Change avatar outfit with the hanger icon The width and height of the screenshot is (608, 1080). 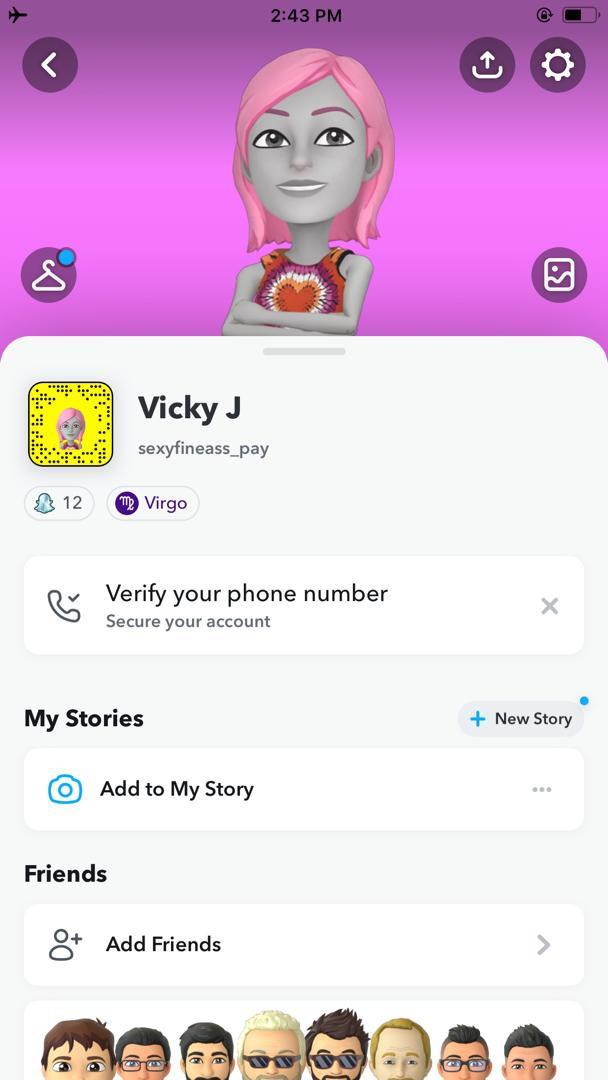(48, 275)
